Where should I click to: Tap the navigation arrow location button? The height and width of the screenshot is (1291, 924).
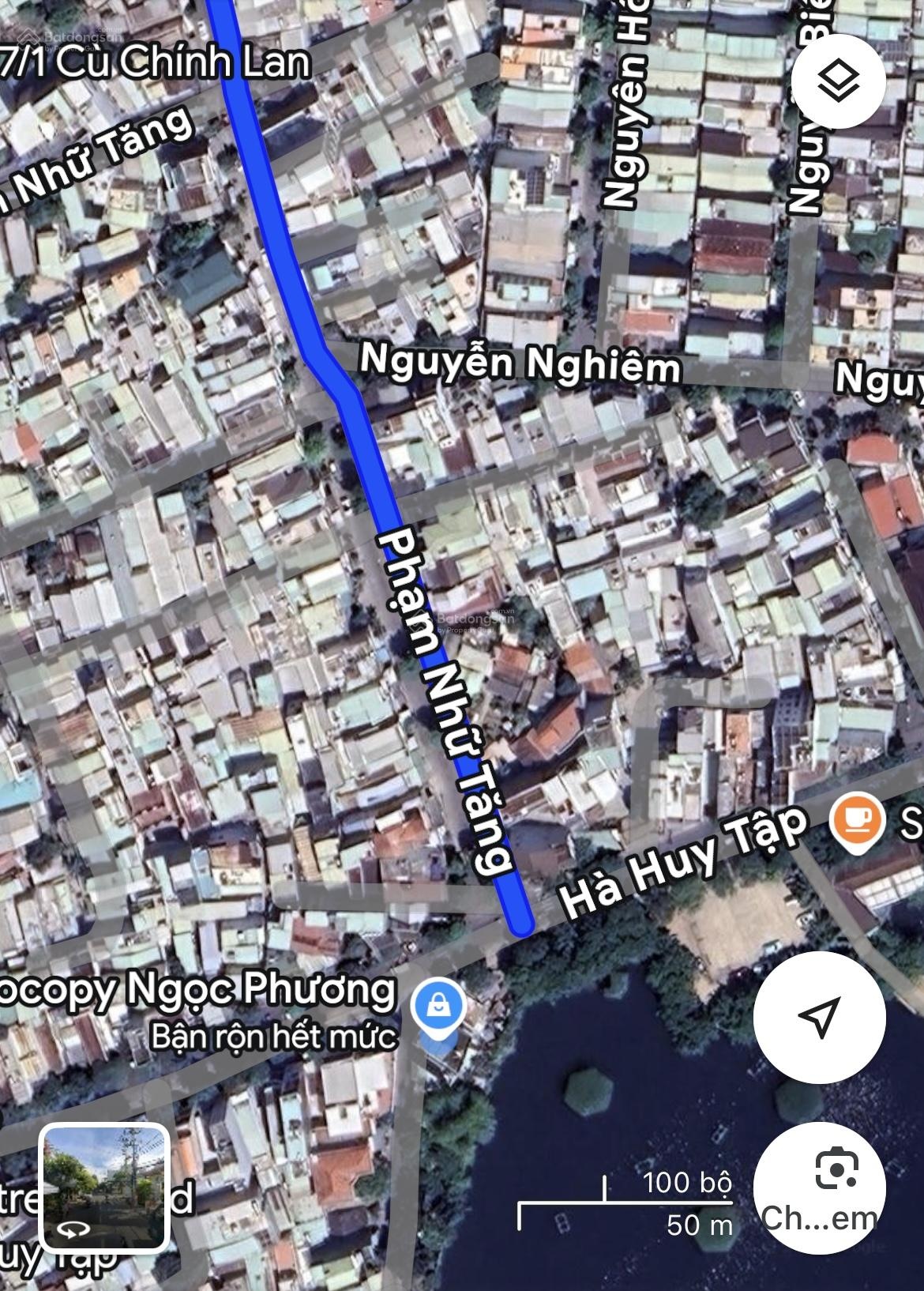coord(819,1016)
